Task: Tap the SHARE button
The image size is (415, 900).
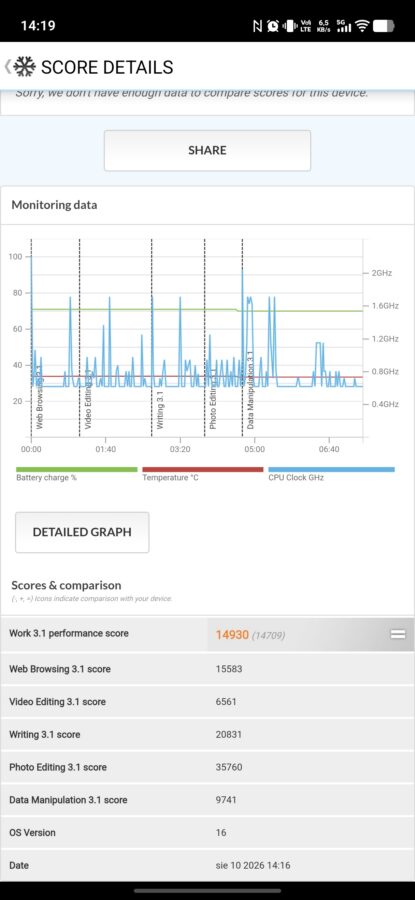Action: [x=207, y=150]
